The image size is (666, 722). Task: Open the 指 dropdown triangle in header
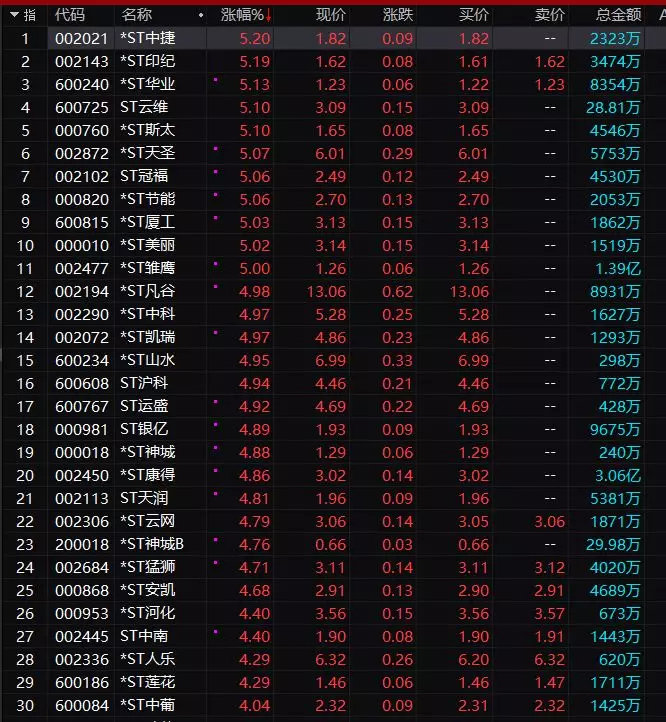[14, 15]
